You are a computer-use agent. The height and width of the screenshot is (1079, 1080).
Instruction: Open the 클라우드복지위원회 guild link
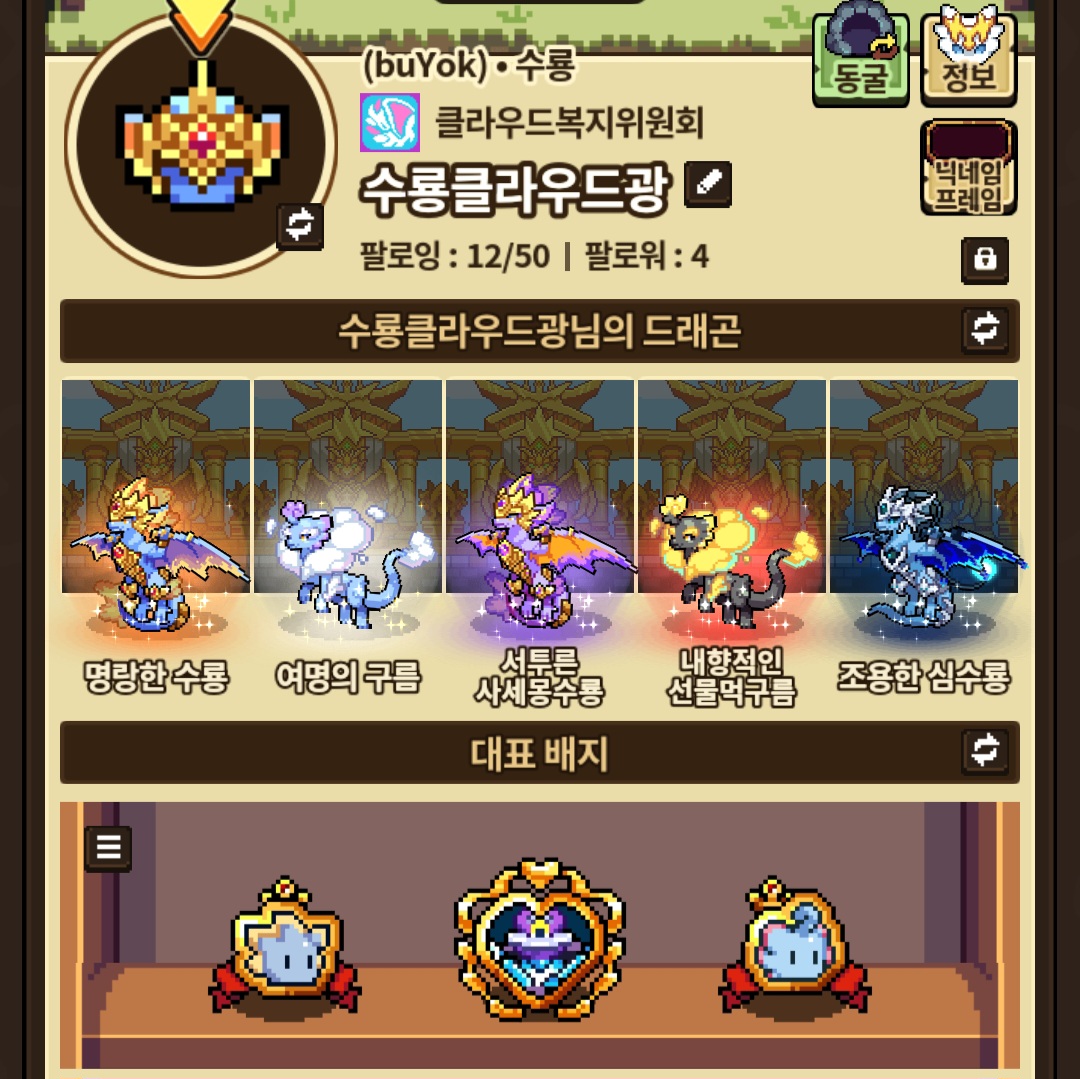pyautogui.click(x=568, y=123)
